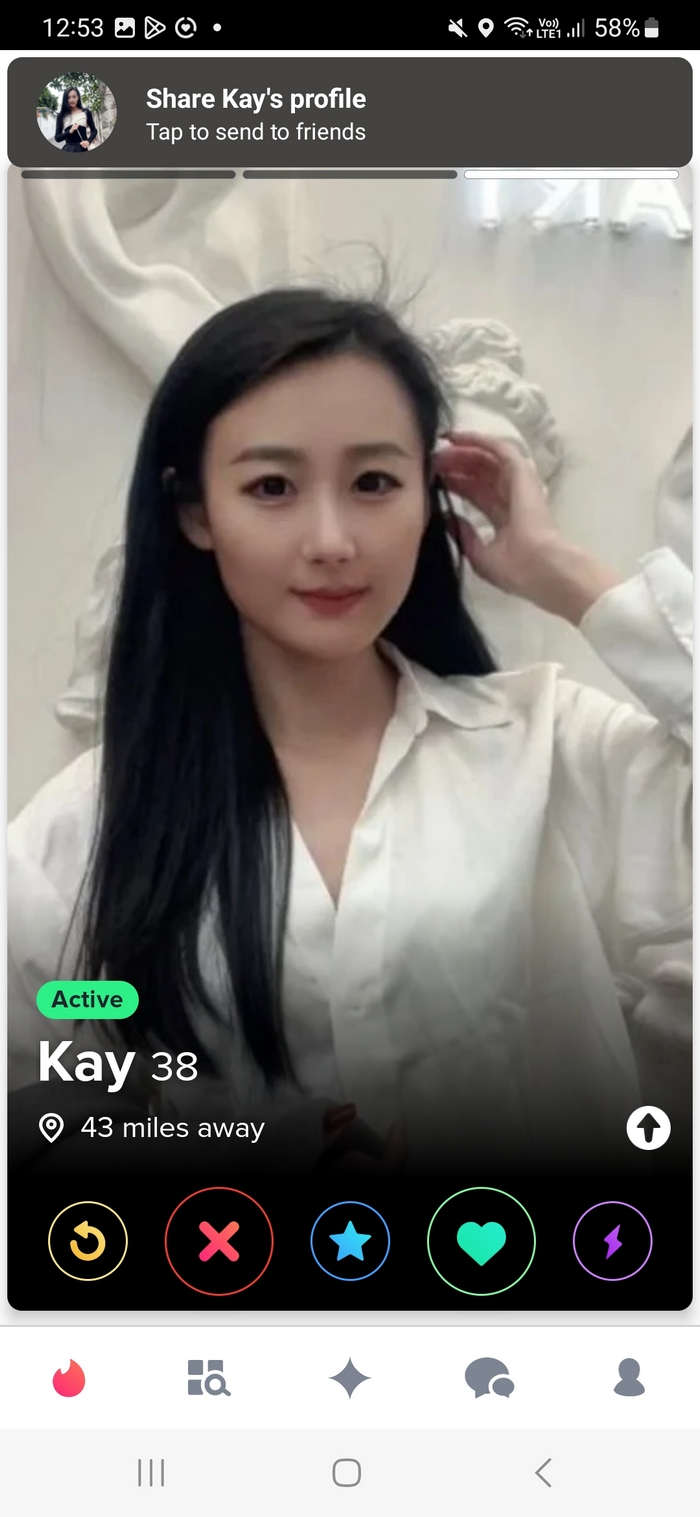This screenshot has width=700, height=1517.
Task: Like Kay with the green heart
Action: click(481, 1241)
